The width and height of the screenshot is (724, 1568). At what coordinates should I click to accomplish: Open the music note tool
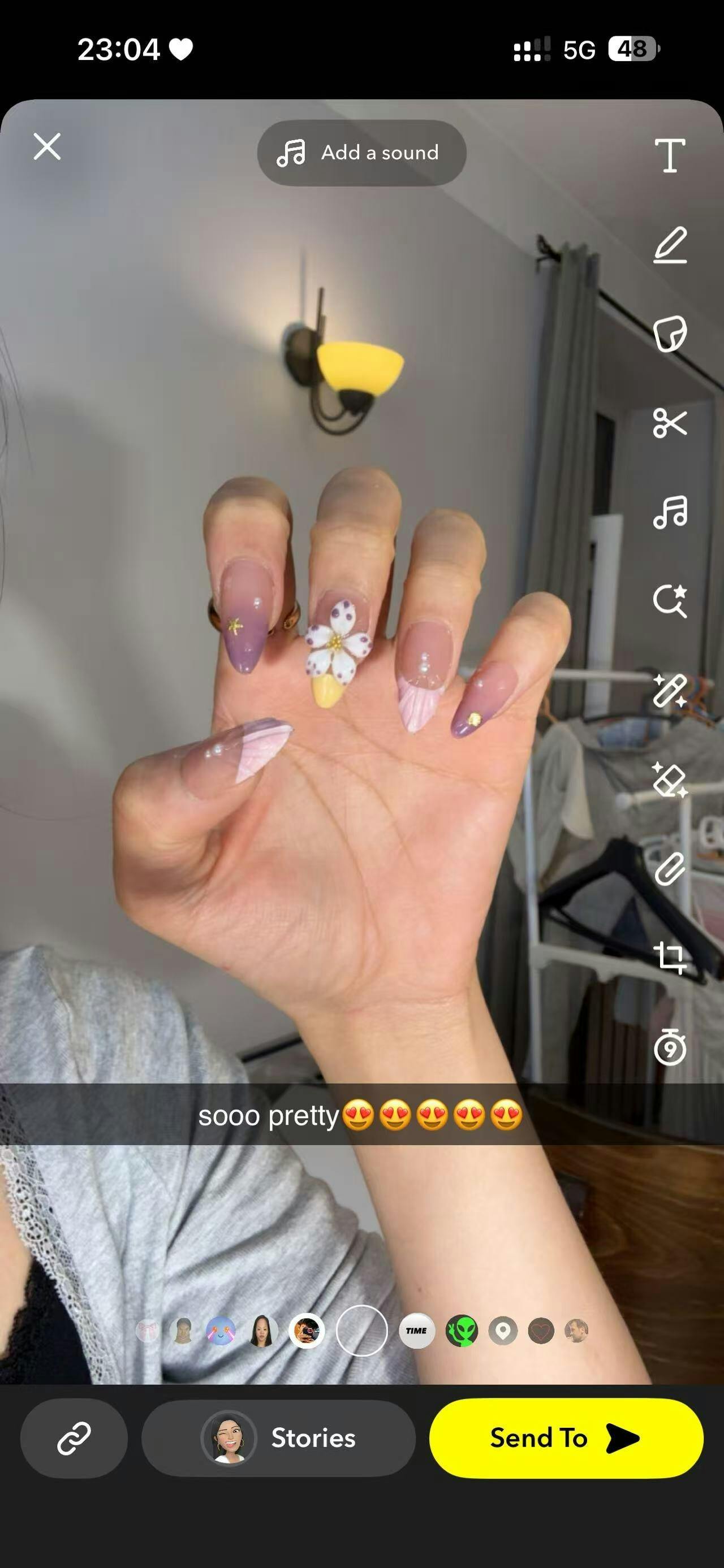pyautogui.click(x=670, y=512)
